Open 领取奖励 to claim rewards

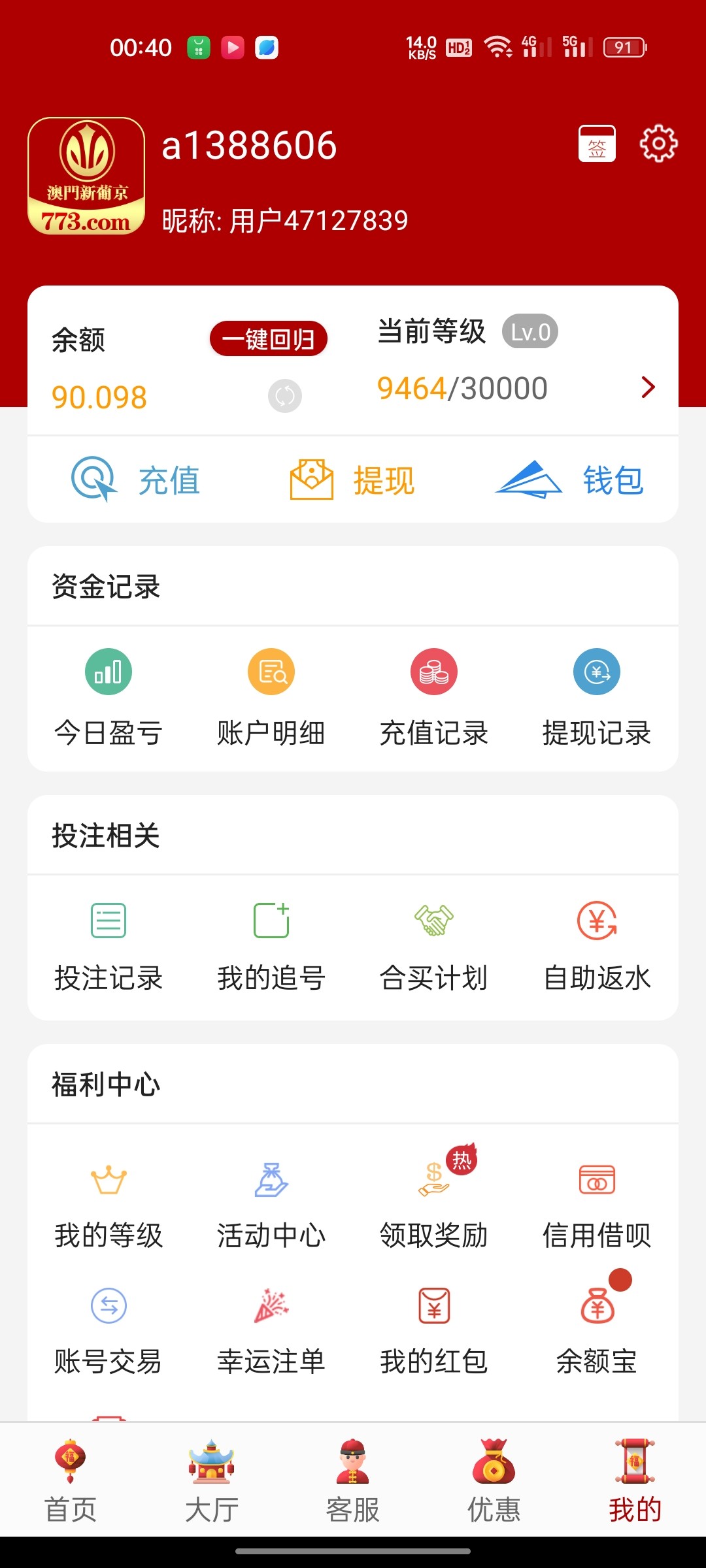(x=434, y=1201)
